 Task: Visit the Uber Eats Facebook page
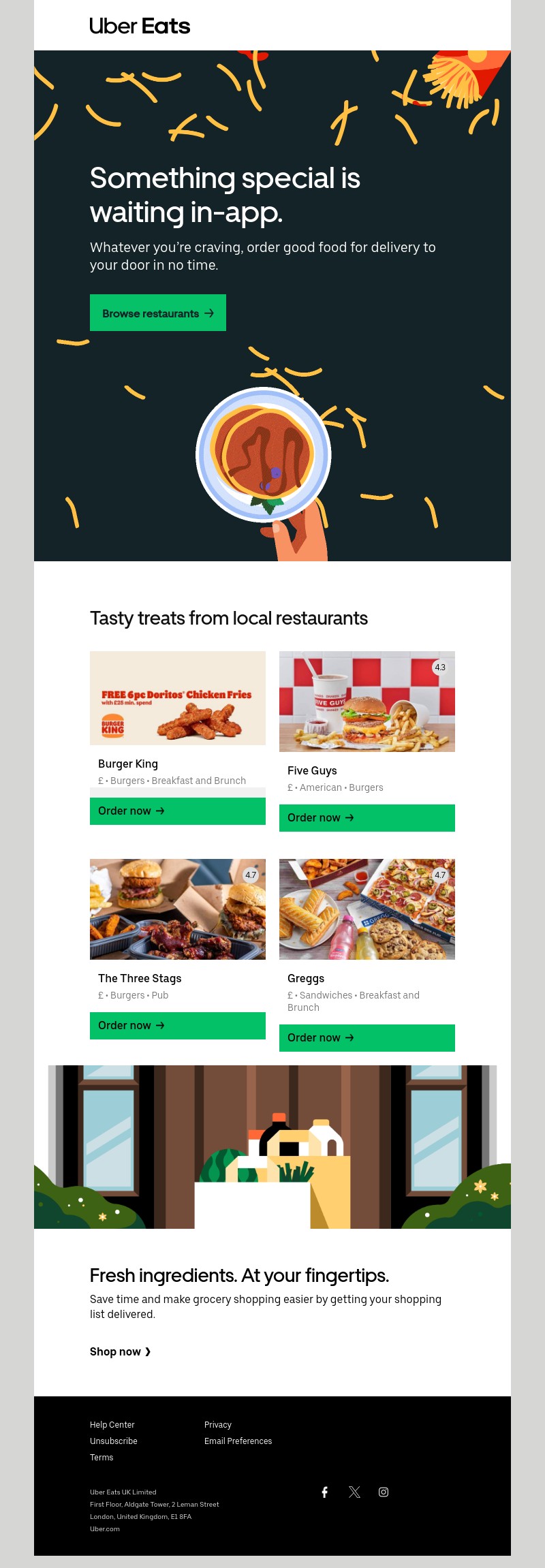pyautogui.click(x=325, y=1492)
